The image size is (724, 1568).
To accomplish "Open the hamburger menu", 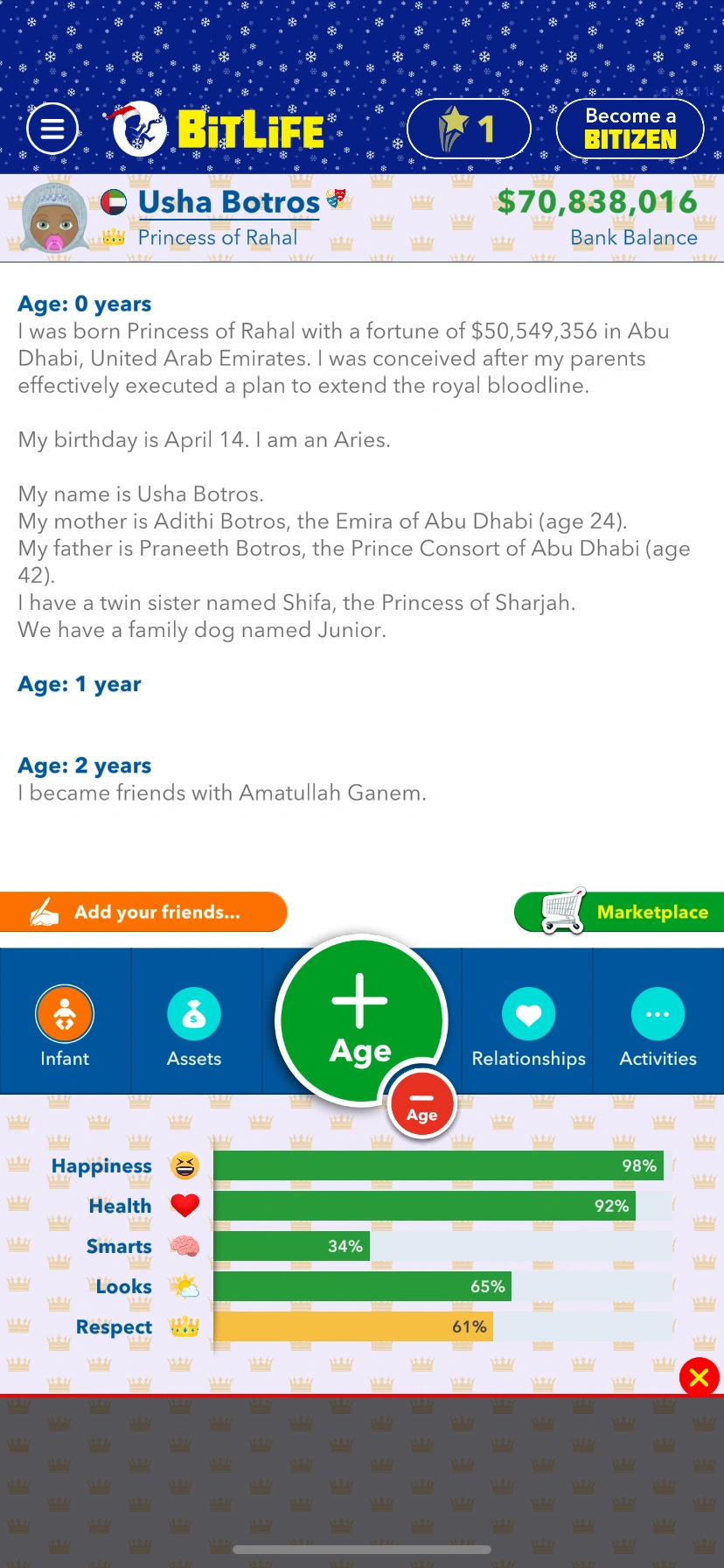I will point(52,128).
